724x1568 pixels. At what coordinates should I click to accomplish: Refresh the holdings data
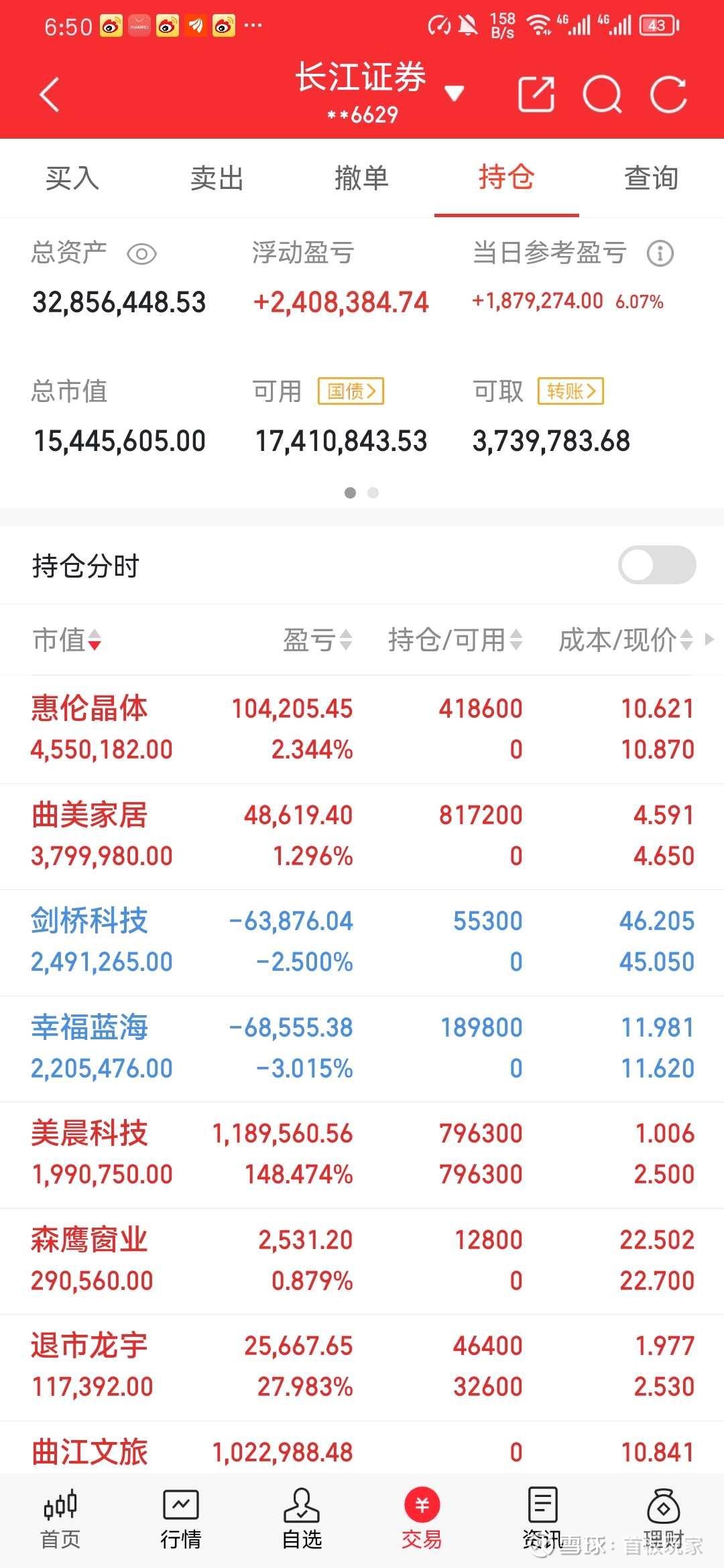pyautogui.click(x=668, y=94)
